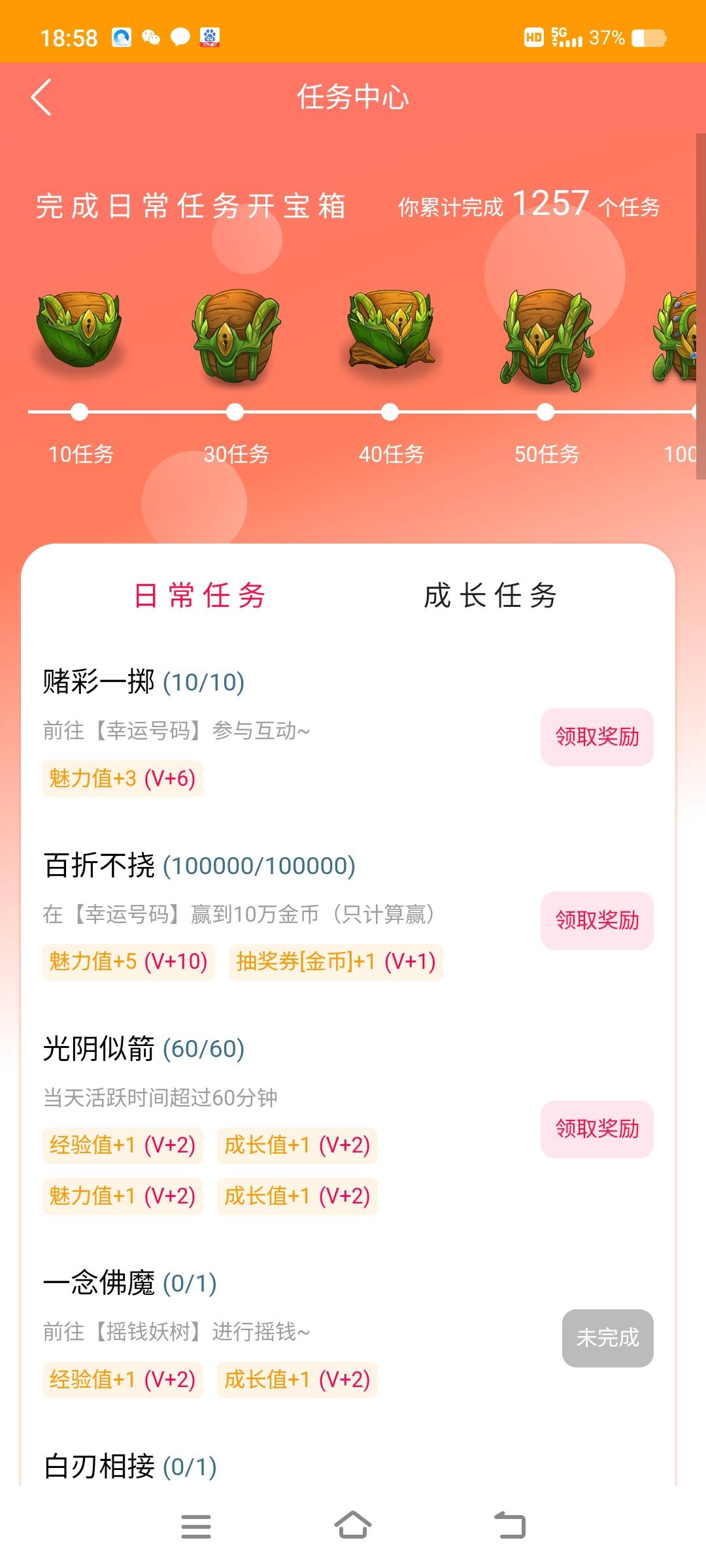Claim reward for 赌彩一掷 task
Image resolution: width=706 pixels, height=1568 pixels.
point(596,737)
